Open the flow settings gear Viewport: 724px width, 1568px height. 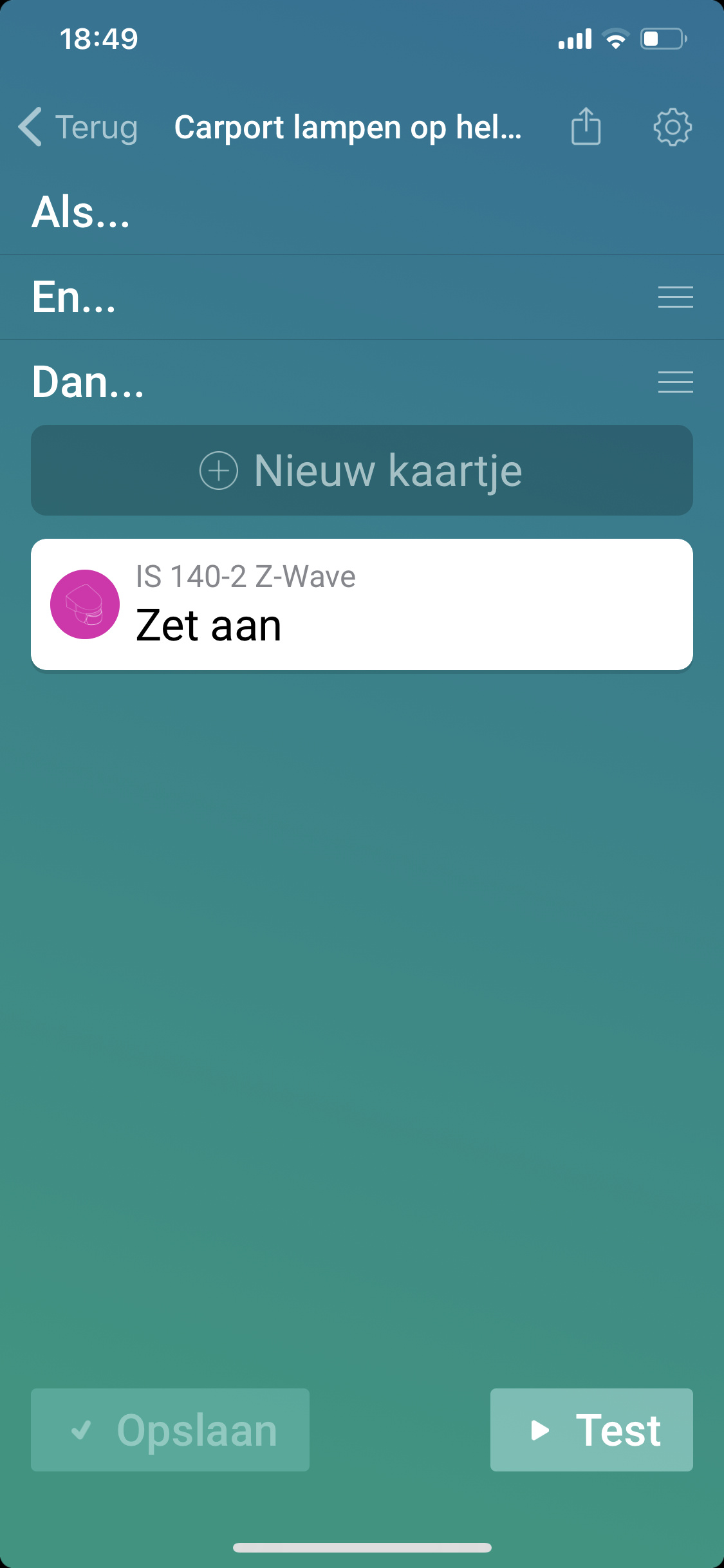(x=673, y=127)
